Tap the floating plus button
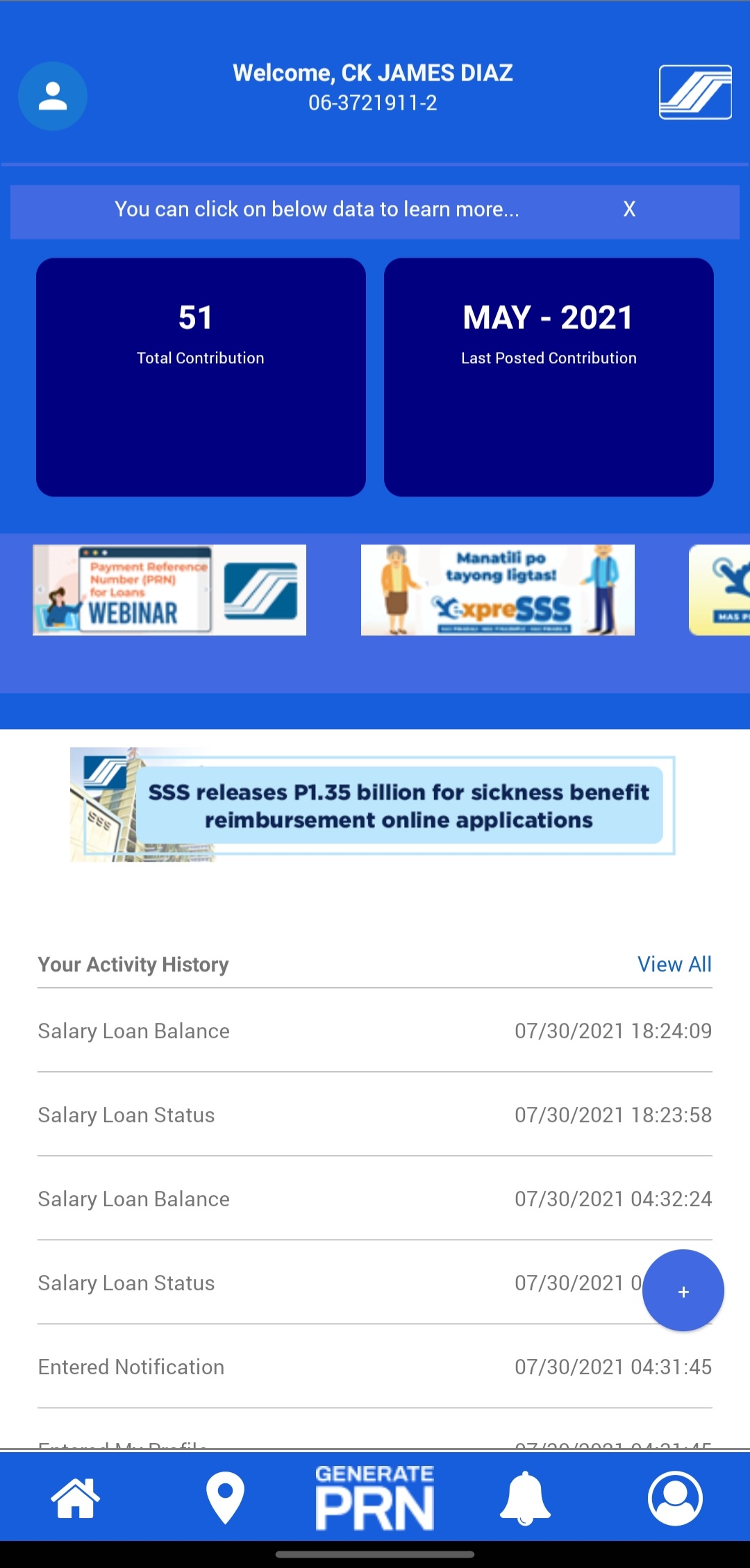The image size is (750, 1568). click(683, 1291)
